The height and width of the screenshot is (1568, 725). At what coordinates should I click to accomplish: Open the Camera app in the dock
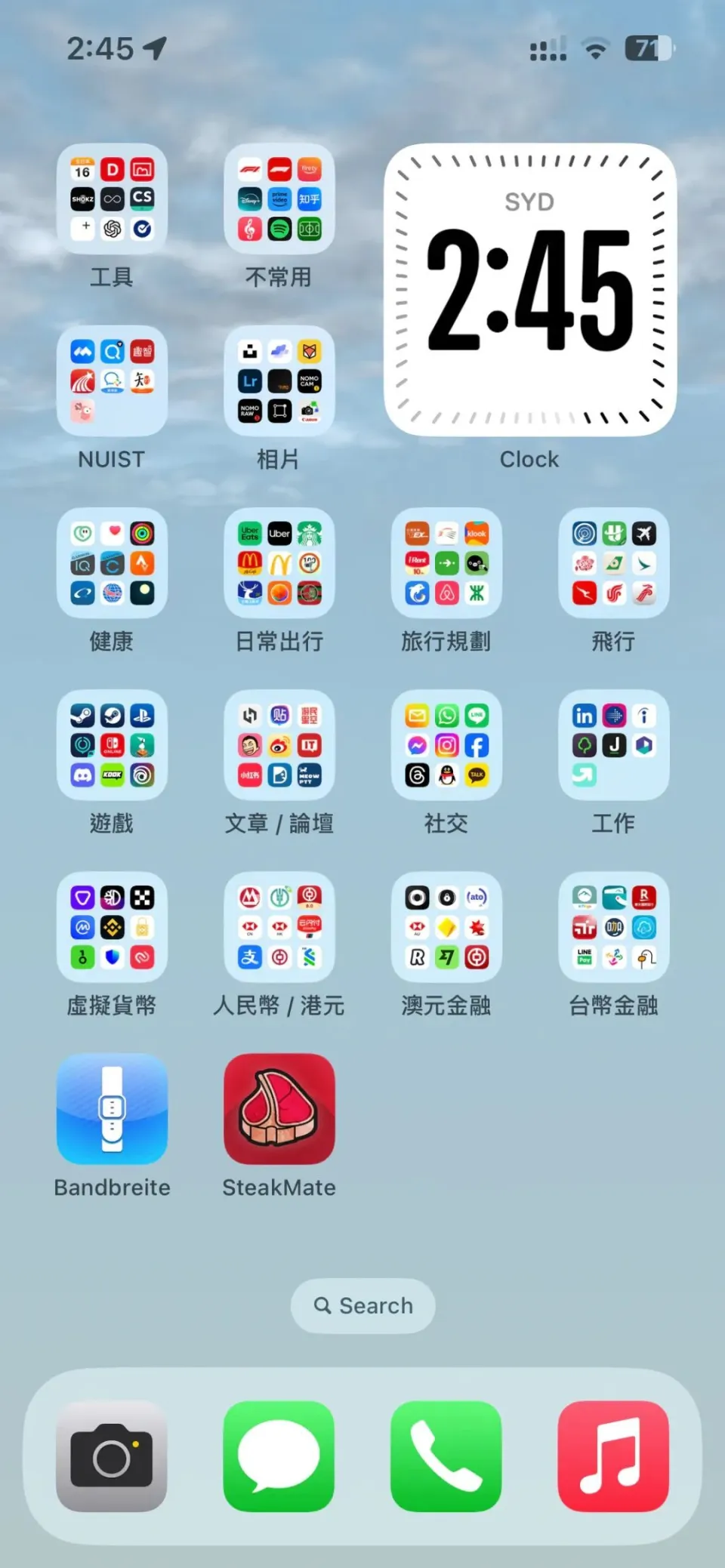tap(112, 1456)
